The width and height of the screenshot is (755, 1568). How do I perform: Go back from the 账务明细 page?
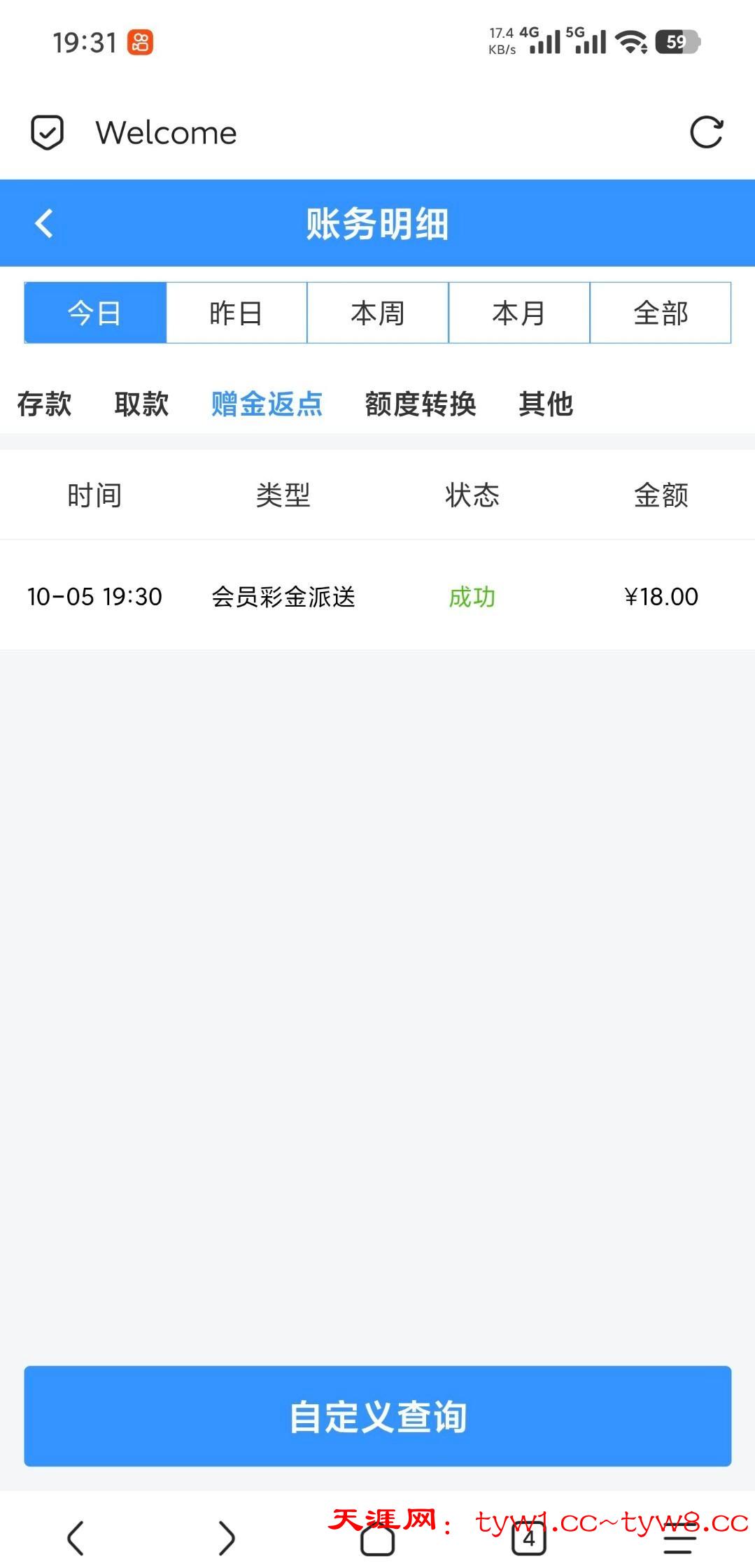44,224
